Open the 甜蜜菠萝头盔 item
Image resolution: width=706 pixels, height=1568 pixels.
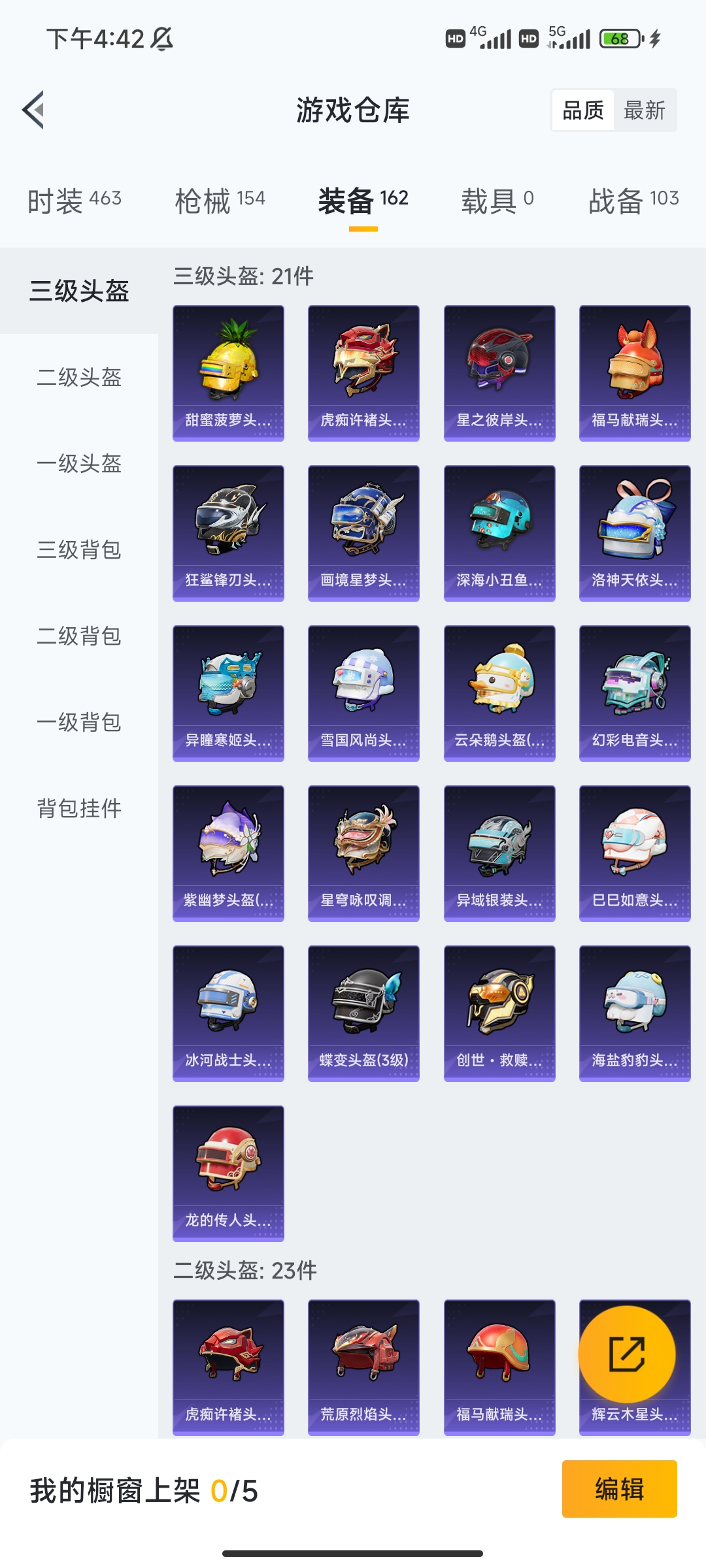point(228,371)
